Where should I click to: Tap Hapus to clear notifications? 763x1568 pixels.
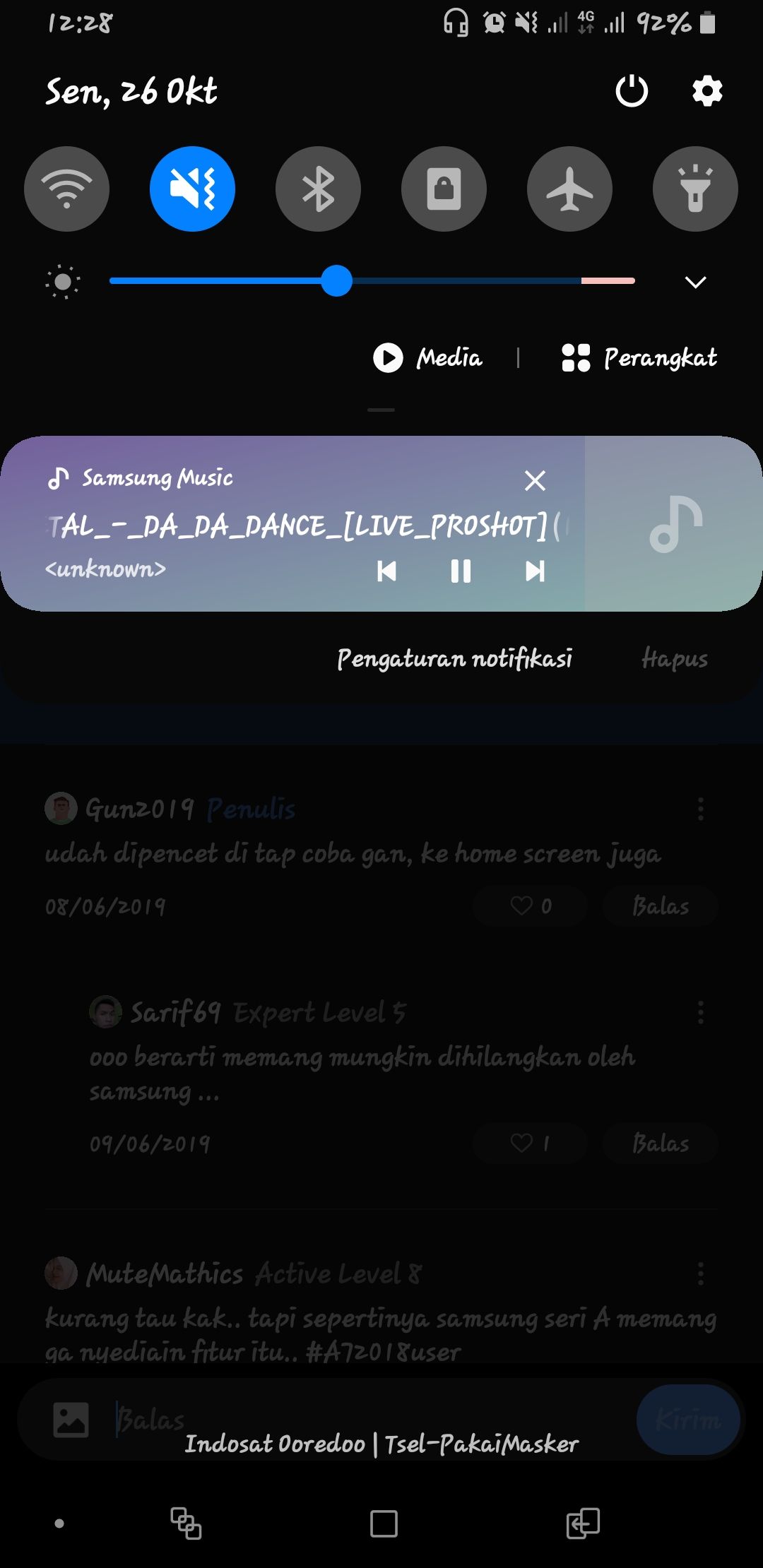coord(674,658)
